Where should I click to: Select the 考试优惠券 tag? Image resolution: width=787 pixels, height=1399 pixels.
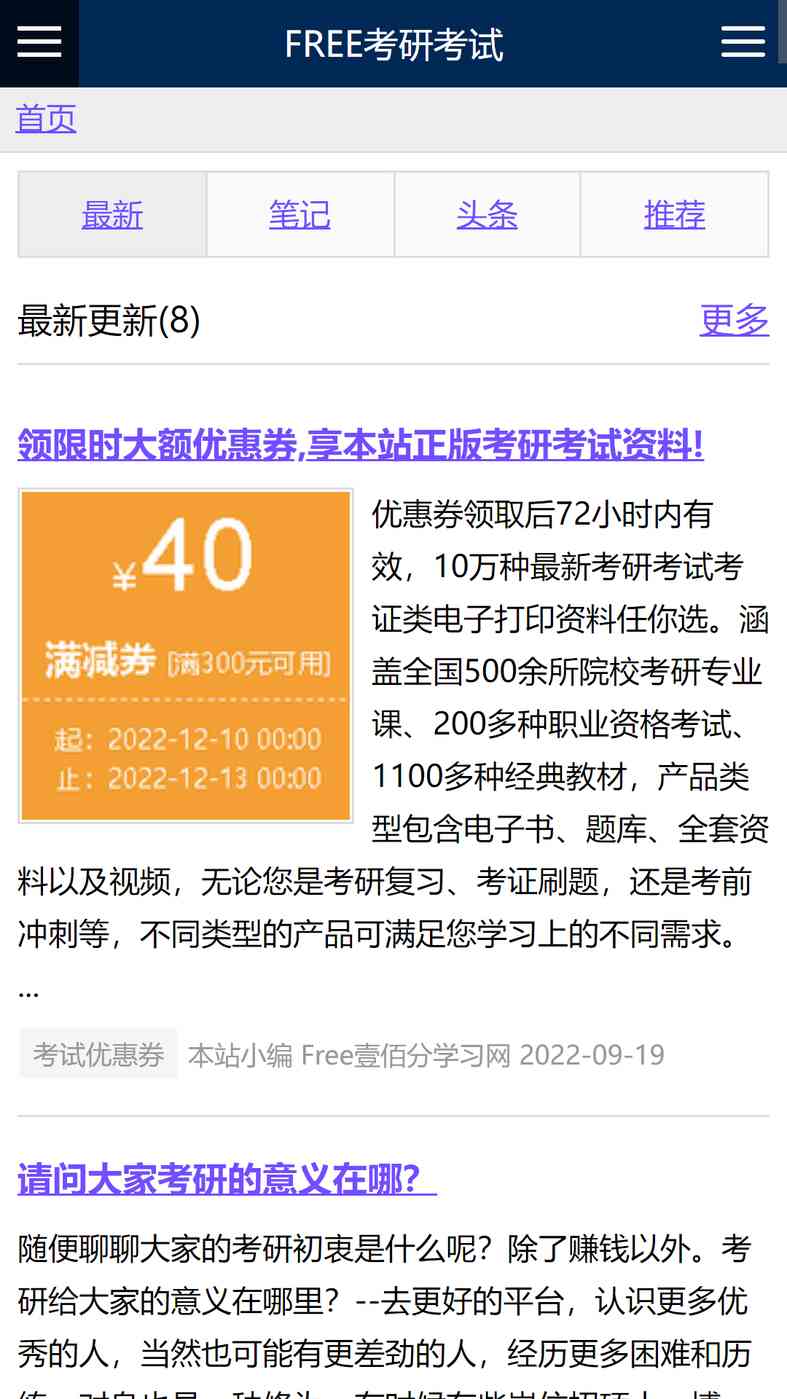click(98, 1054)
